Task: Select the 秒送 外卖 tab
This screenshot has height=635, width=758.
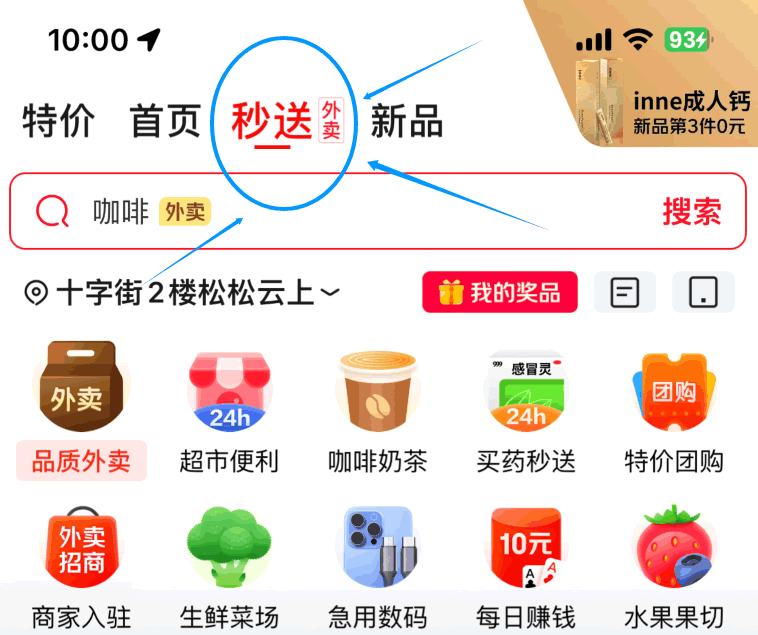Action: pos(287,122)
